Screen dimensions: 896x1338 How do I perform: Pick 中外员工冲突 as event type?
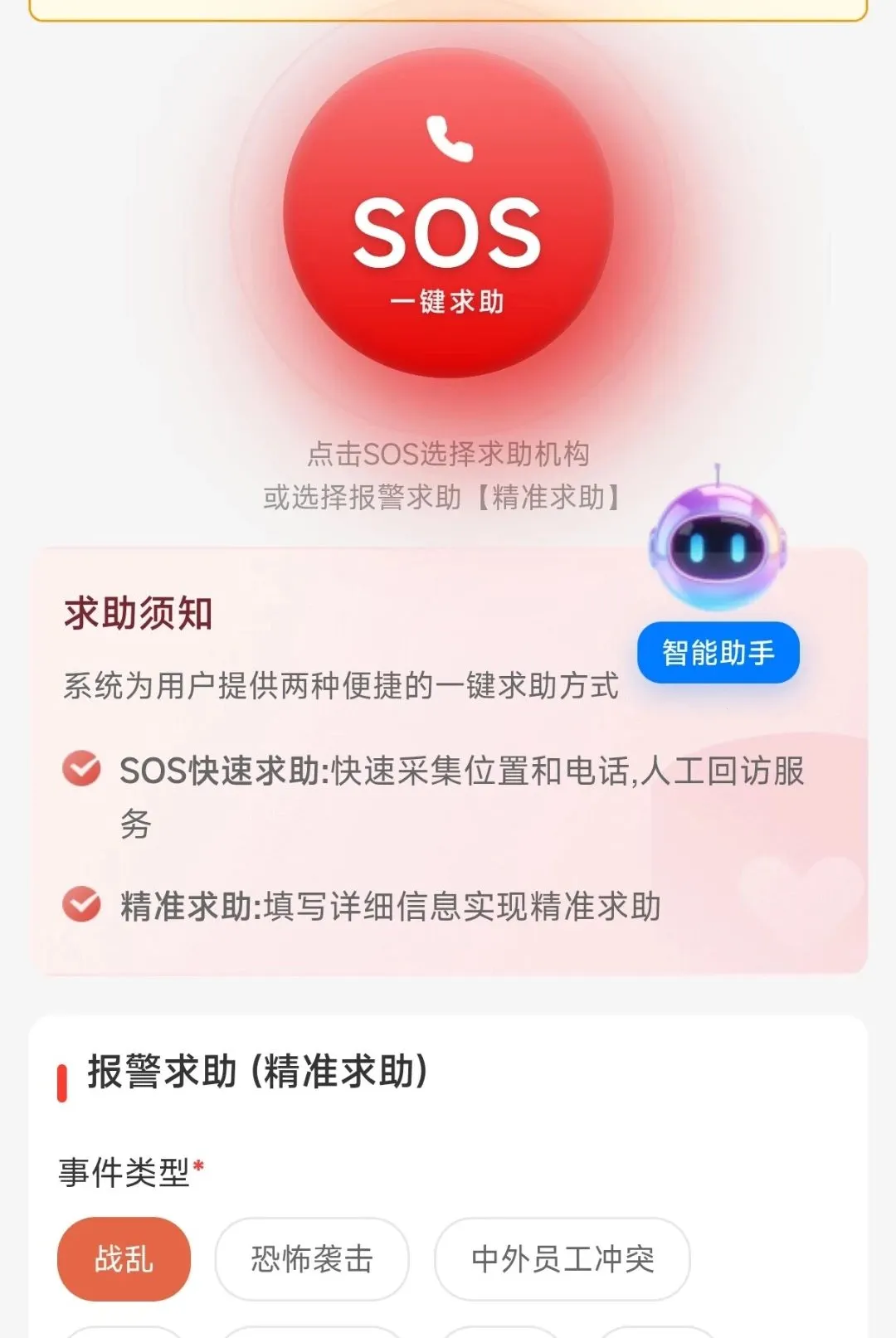tap(562, 1258)
